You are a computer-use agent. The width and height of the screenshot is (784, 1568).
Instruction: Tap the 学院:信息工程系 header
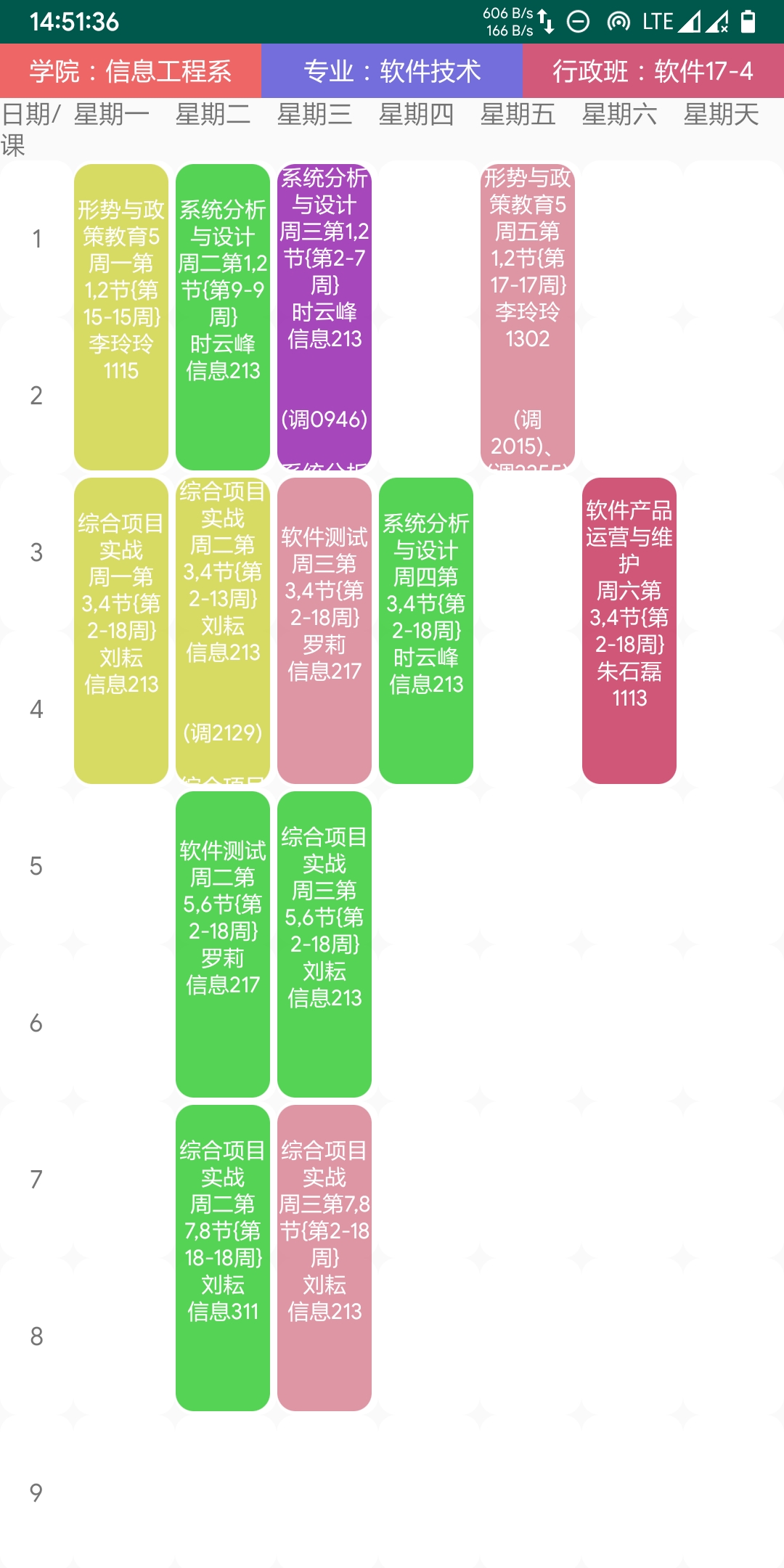(x=131, y=70)
